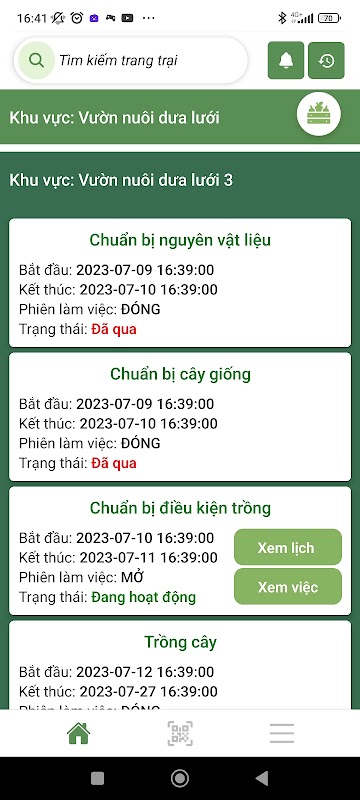
Task: Open the notifications bell
Action: click(x=286, y=61)
